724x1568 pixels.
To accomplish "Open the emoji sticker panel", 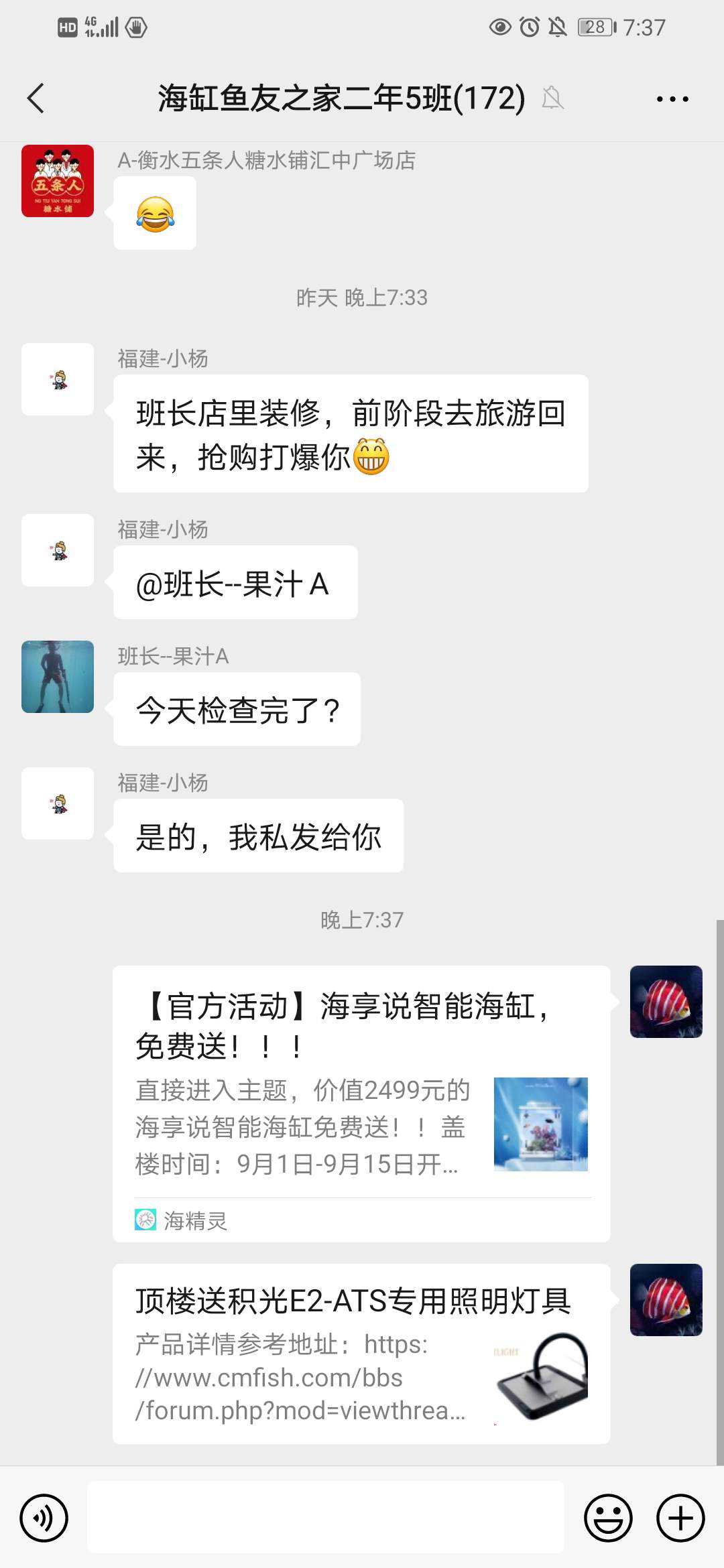I will 608,1518.
